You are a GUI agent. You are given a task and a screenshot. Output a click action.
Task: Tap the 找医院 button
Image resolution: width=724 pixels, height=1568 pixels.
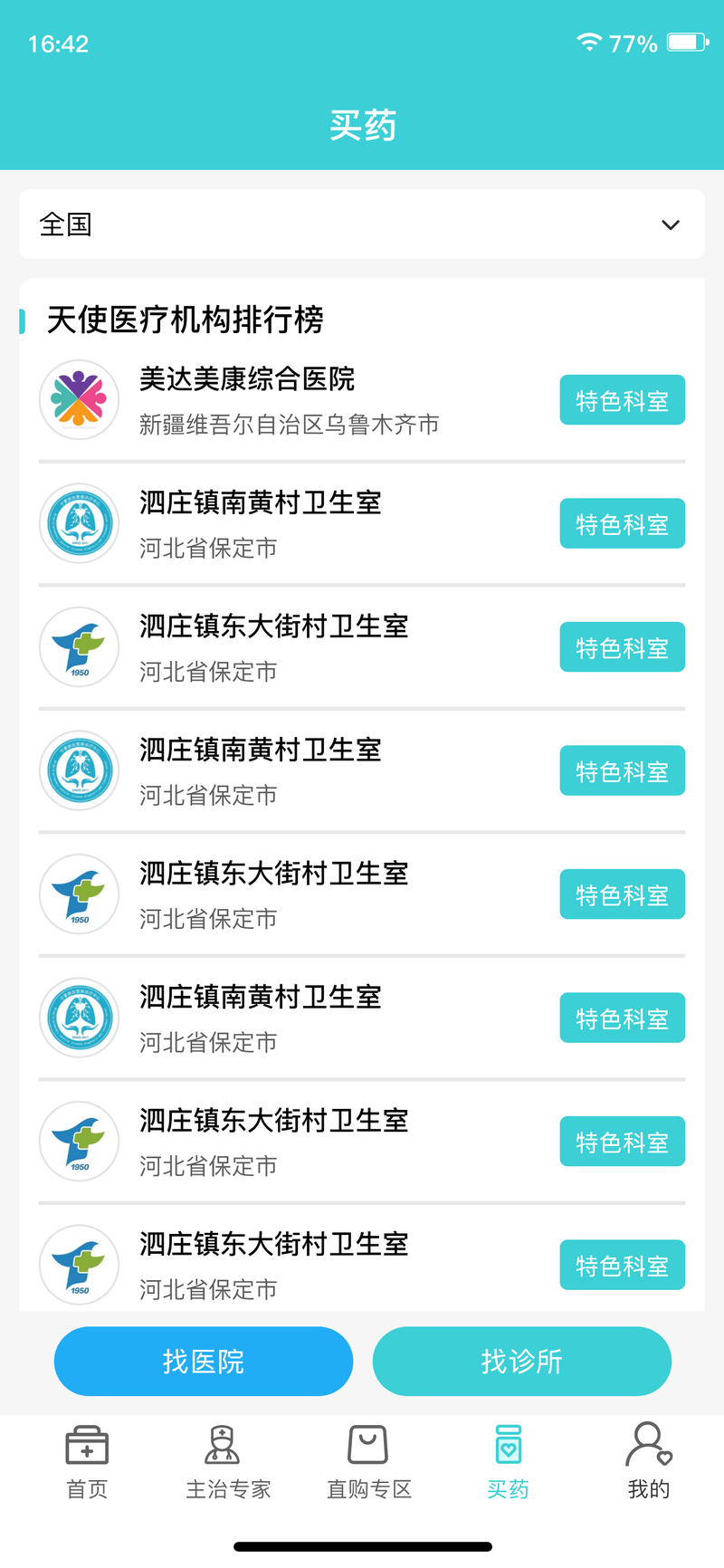click(204, 1362)
